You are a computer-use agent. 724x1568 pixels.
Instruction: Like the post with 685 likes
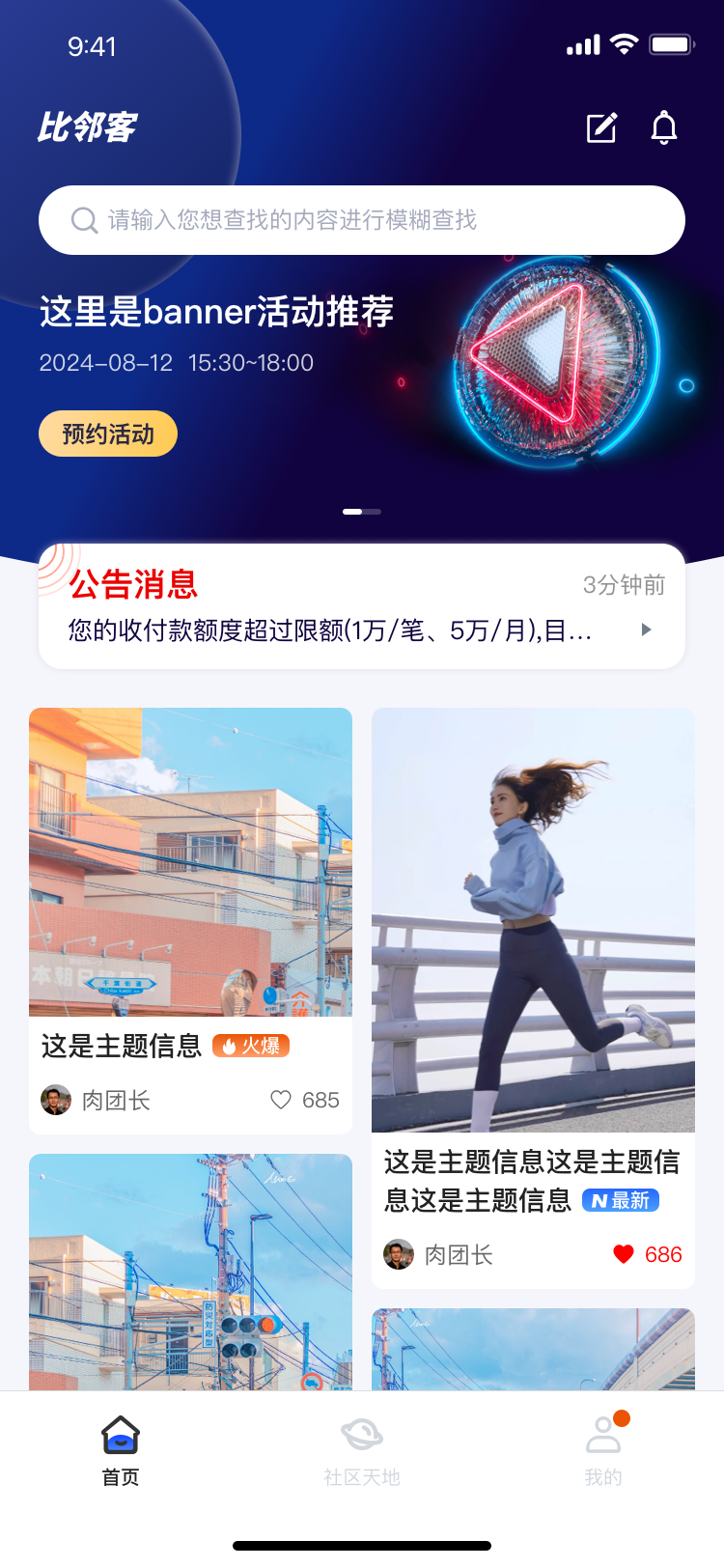click(x=281, y=1100)
